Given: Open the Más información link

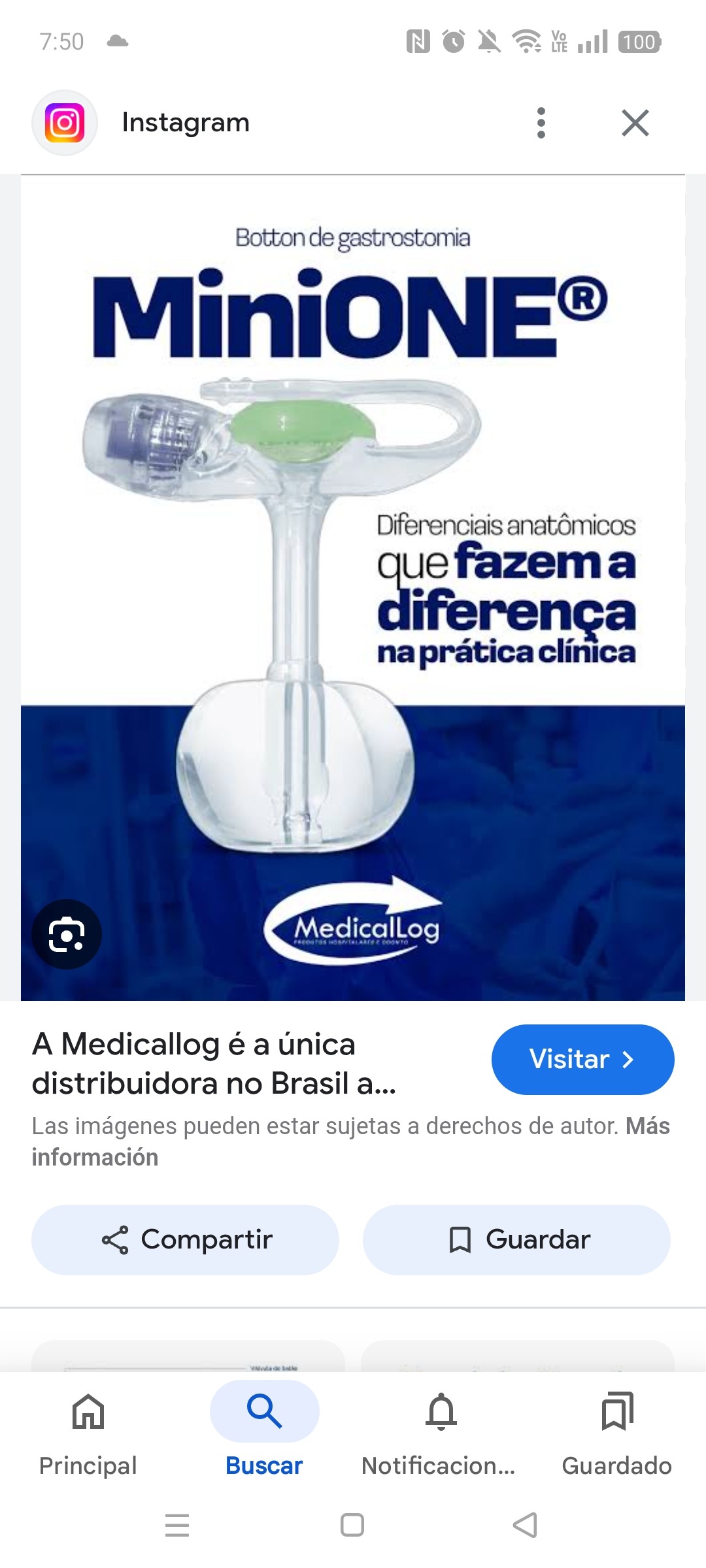Looking at the screenshot, I should [95, 1157].
